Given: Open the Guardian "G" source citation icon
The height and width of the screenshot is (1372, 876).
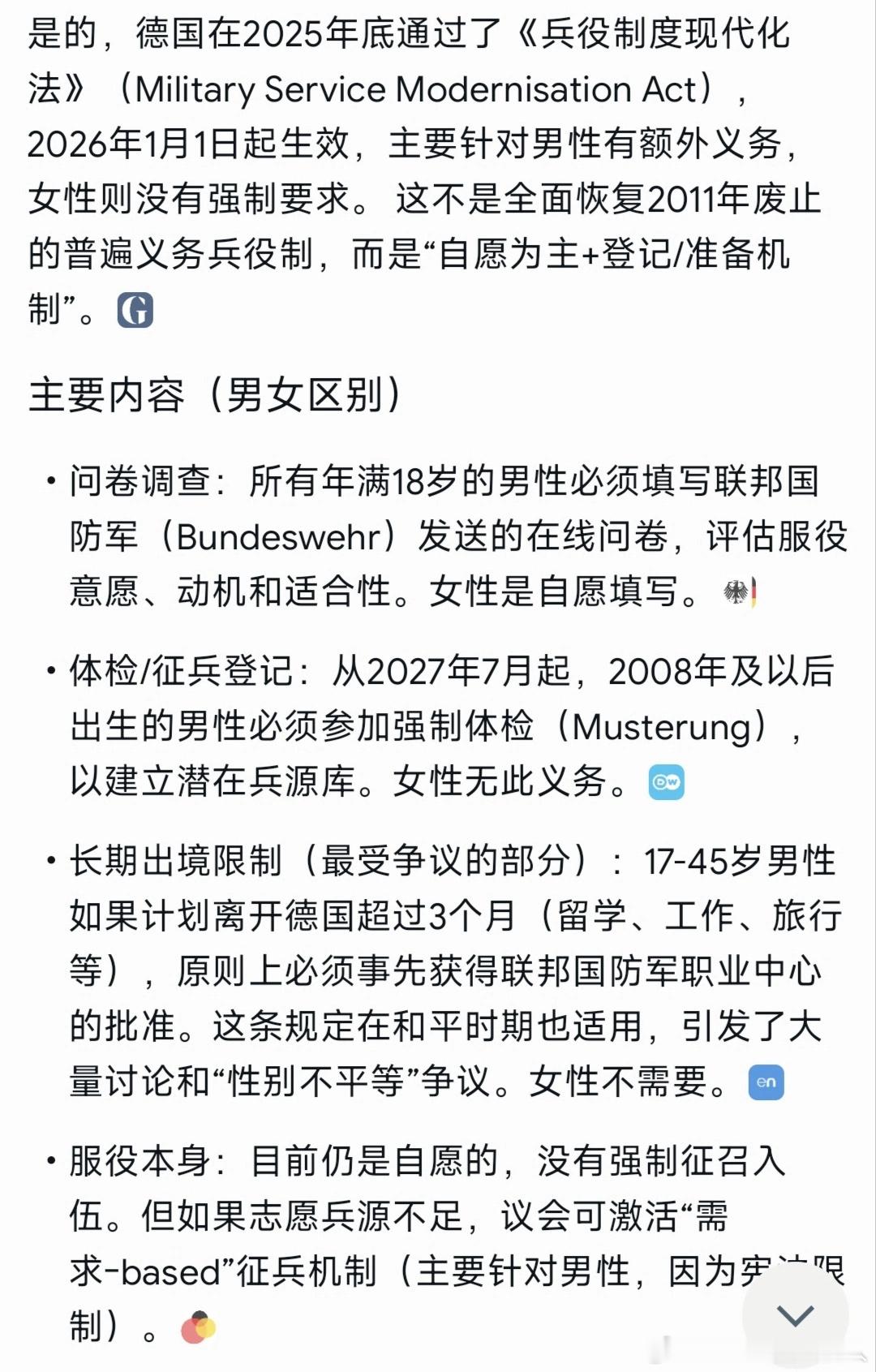Looking at the screenshot, I should 136,308.
